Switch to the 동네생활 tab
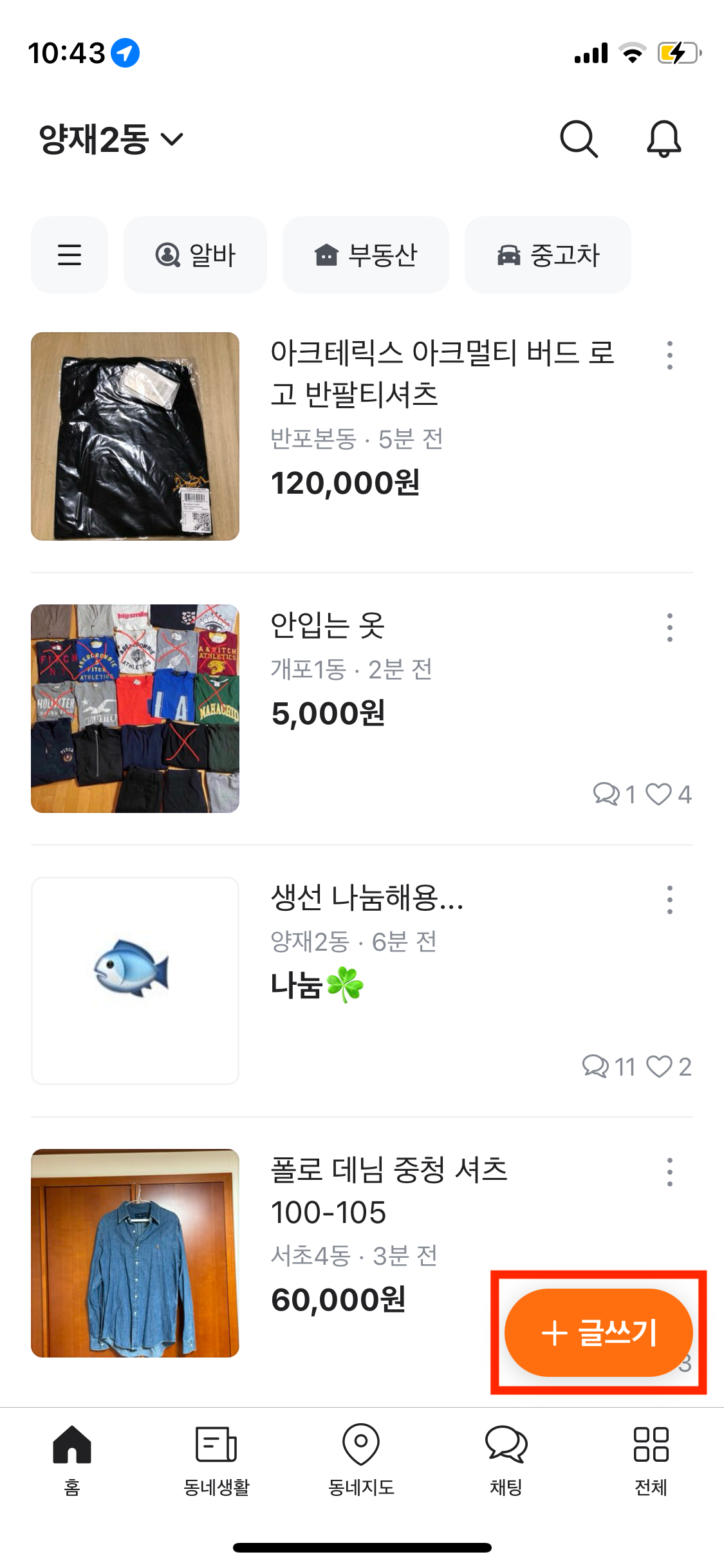 [216, 1458]
